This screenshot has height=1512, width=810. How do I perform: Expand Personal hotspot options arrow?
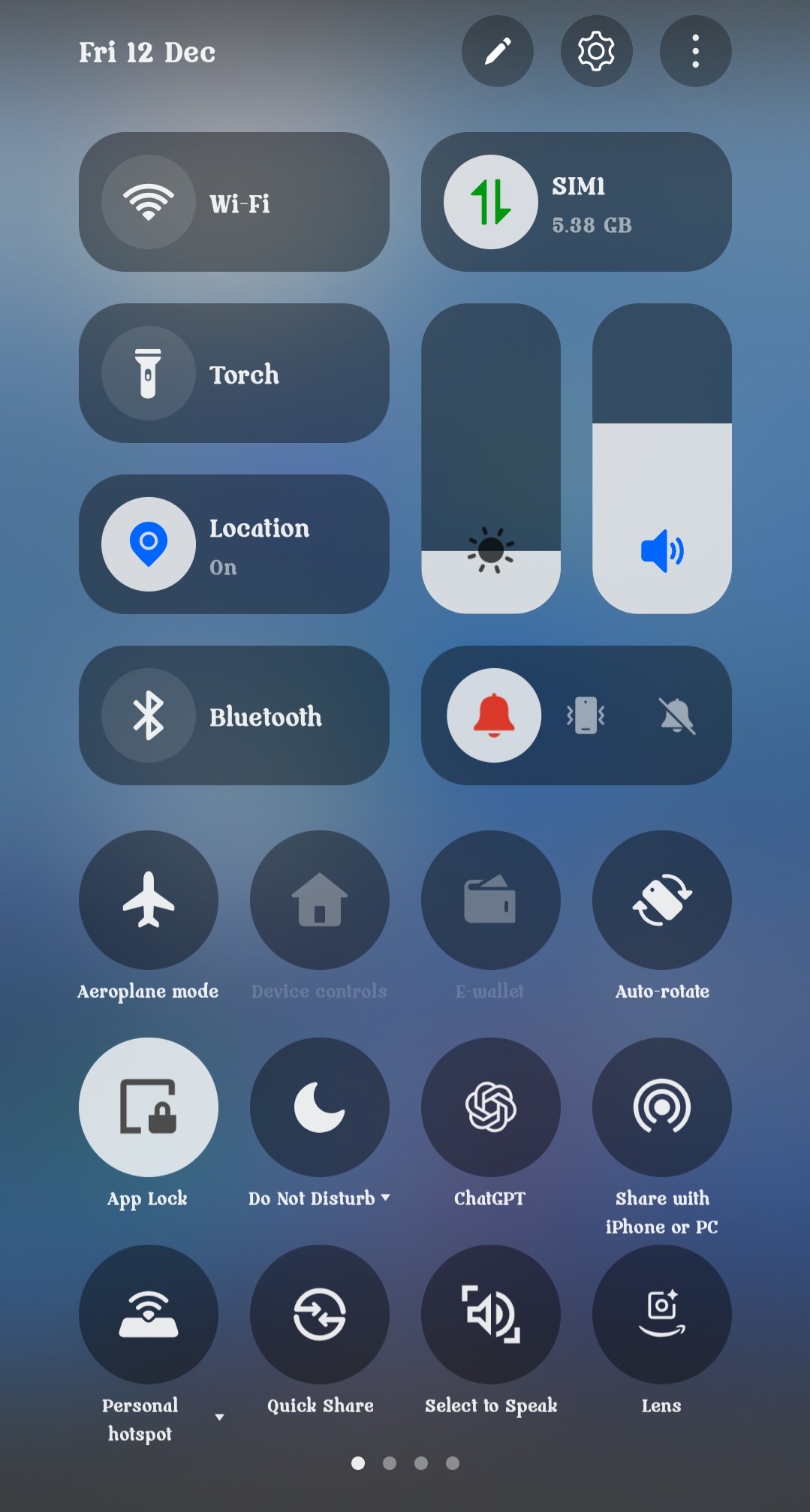(219, 1417)
